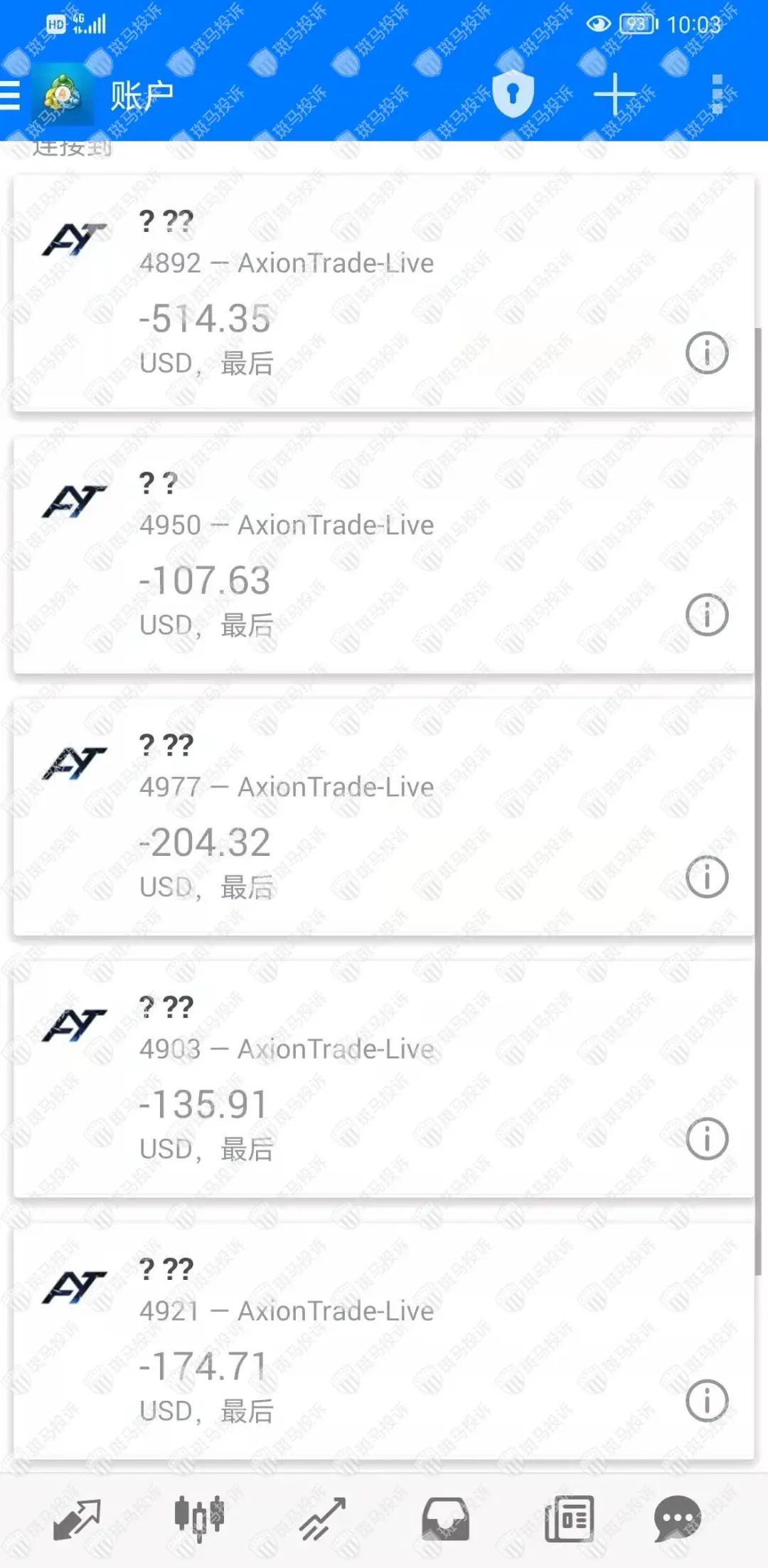Switch to the candlestick chart tab

(x=200, y=1518)
